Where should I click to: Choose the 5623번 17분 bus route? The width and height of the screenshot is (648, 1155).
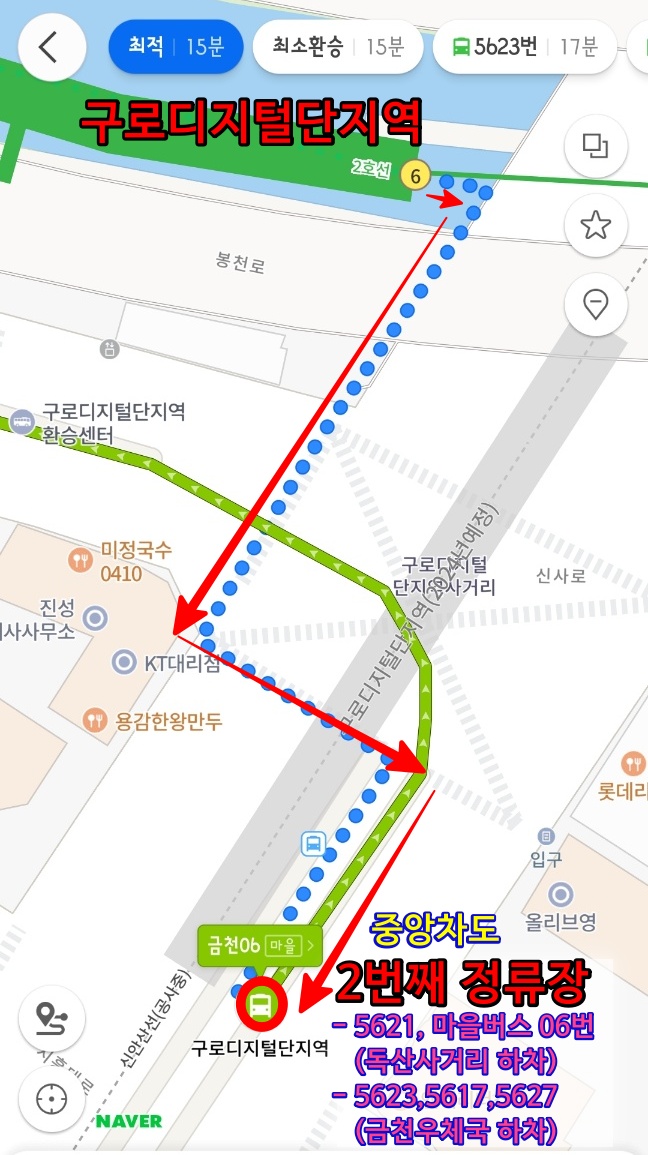(x=523, y=46)
